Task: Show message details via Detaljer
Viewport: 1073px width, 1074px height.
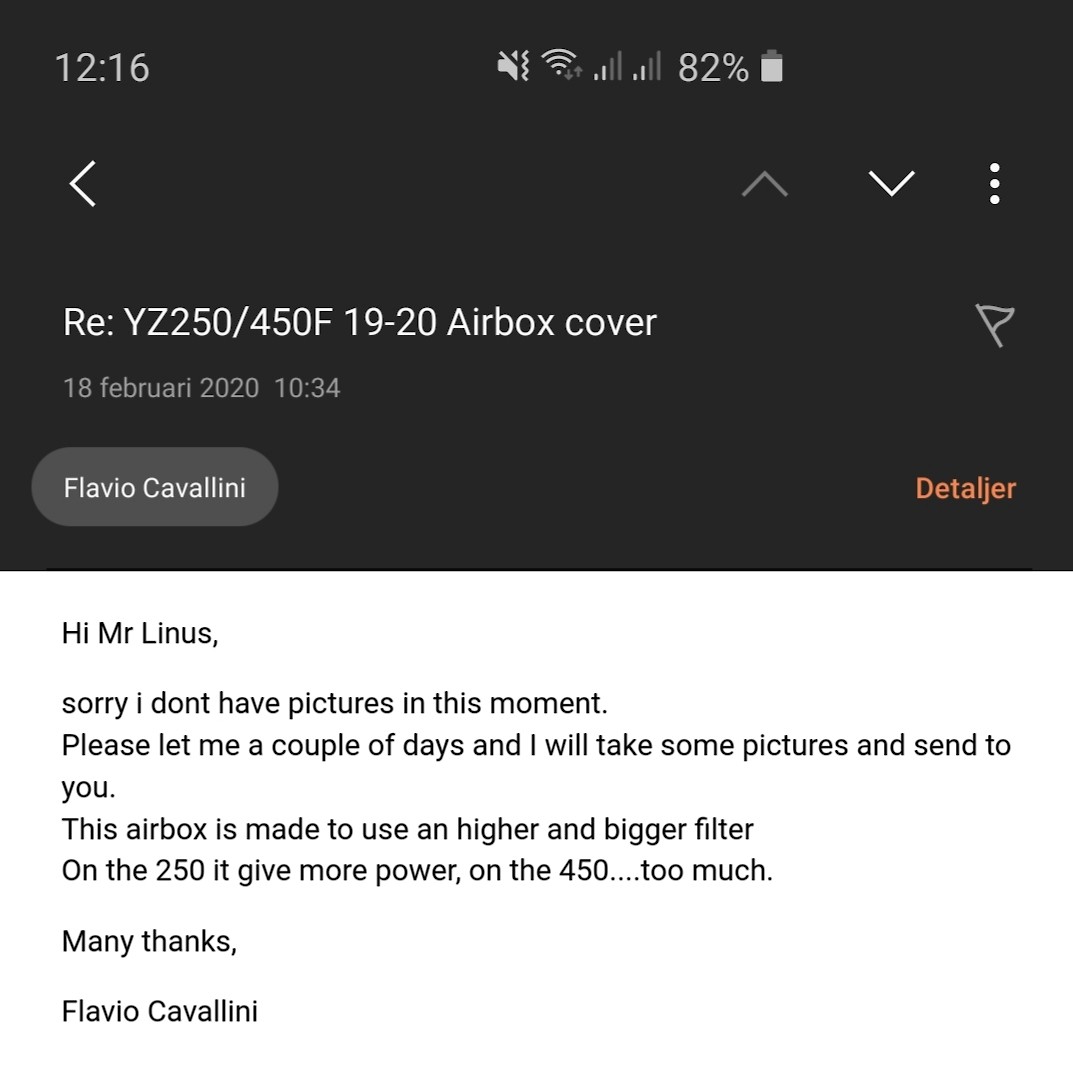Action: (x=965, y=488)
